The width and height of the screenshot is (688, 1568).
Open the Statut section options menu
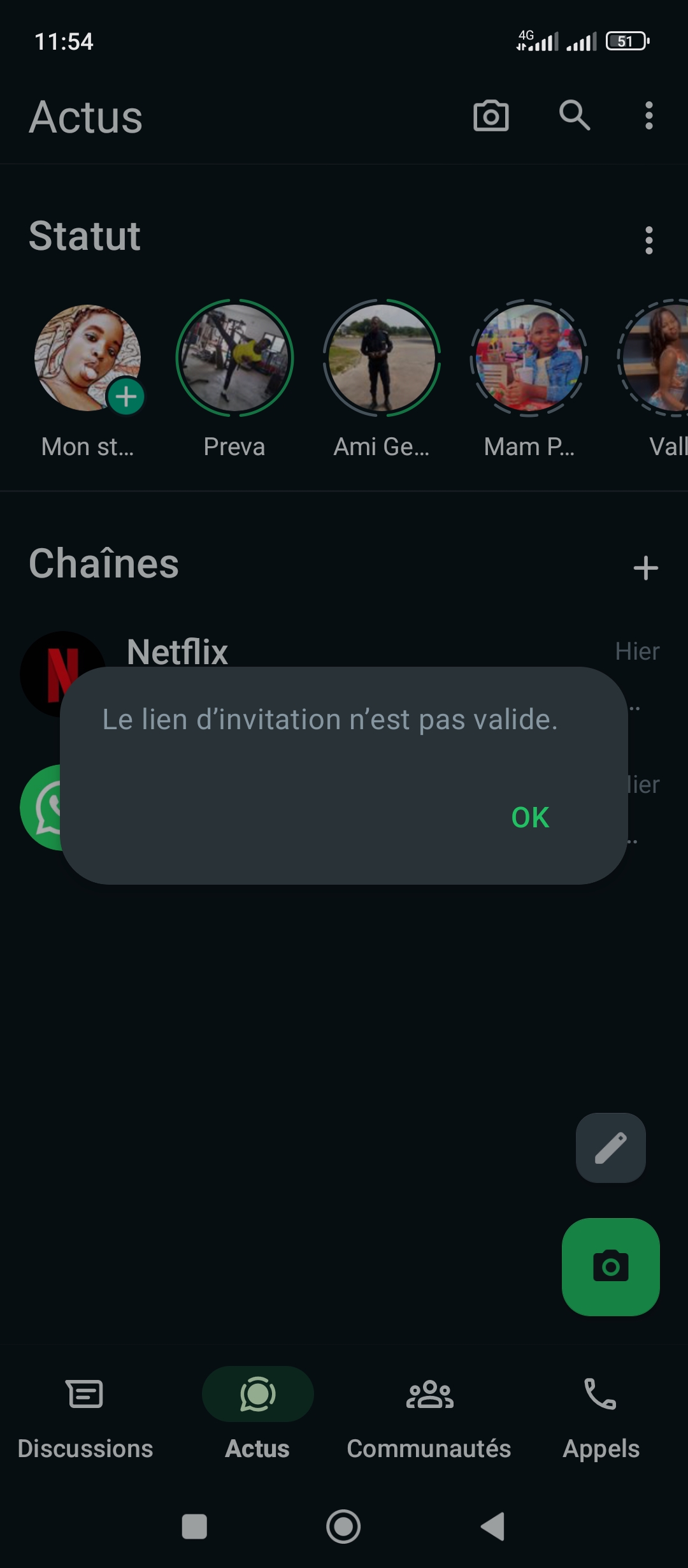tap(649, 240)
